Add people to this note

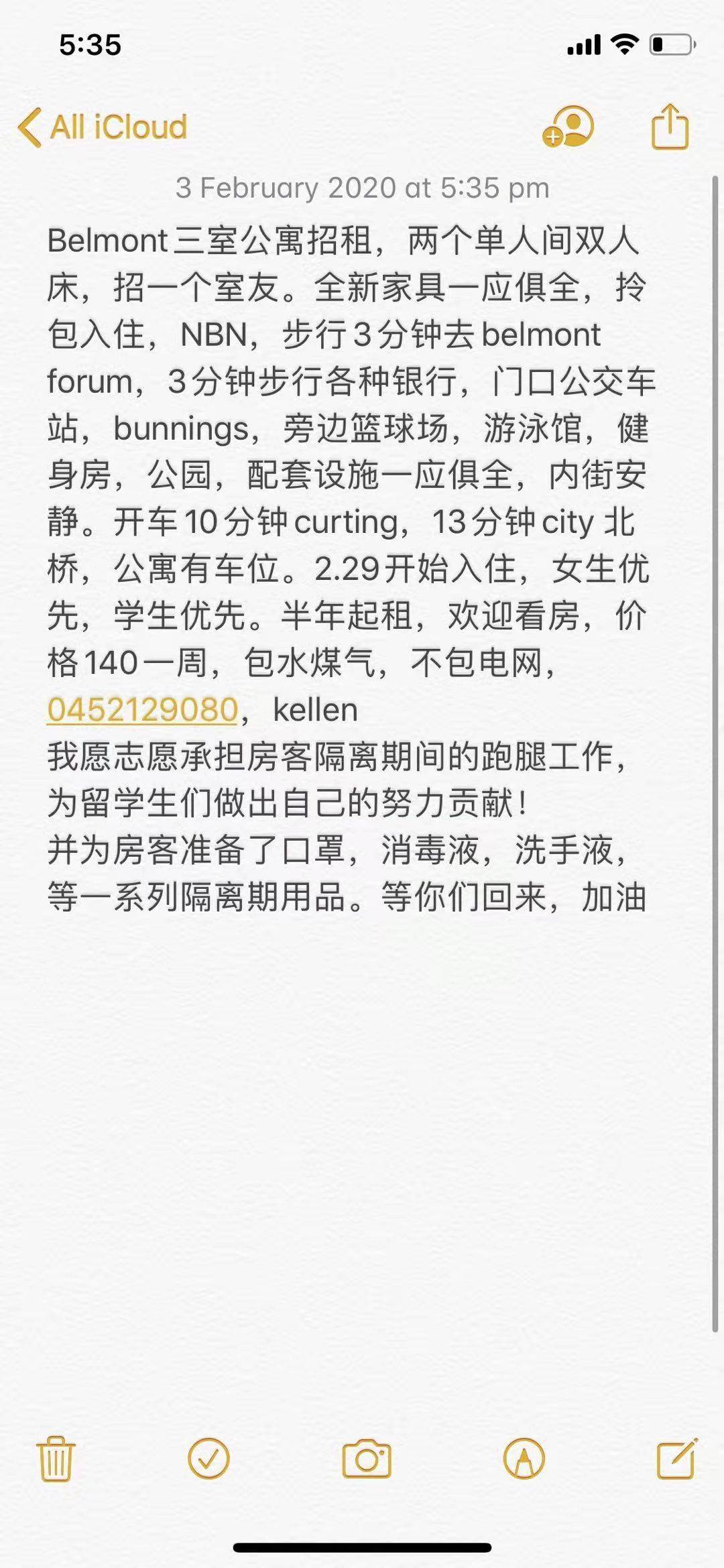click(568, 126)
